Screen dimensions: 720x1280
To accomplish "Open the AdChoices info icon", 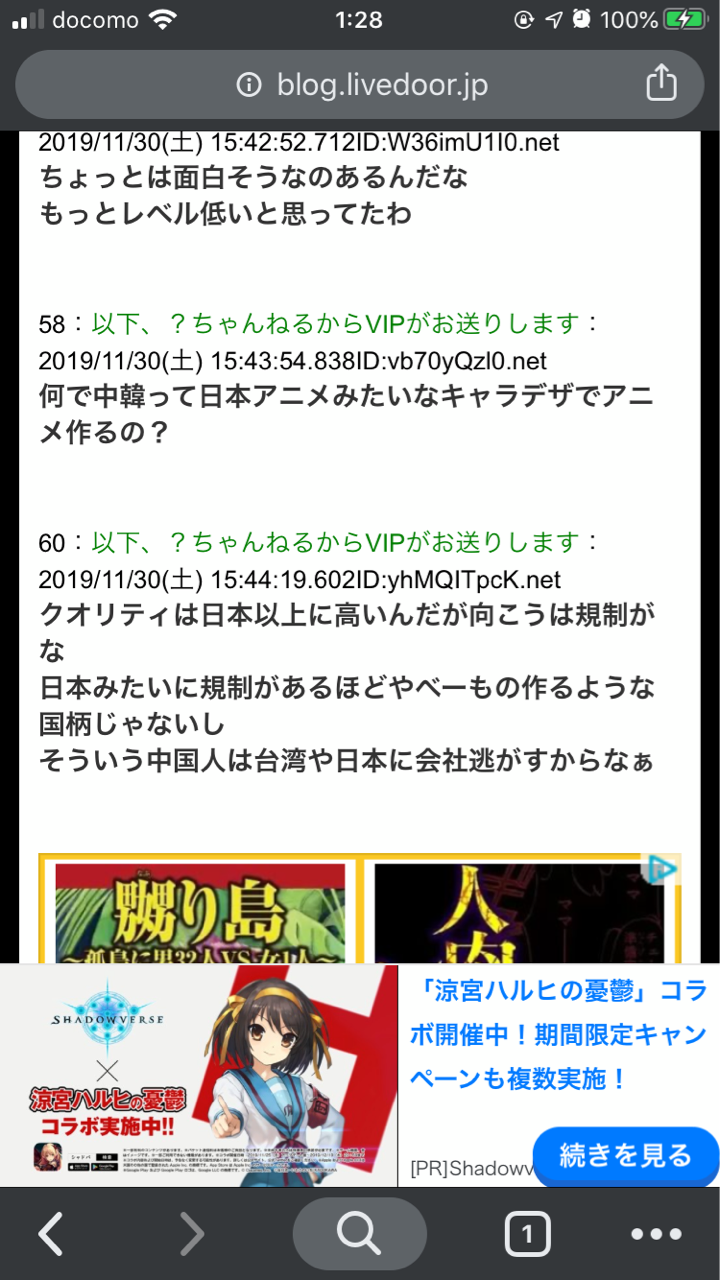I will pos(661,870).
